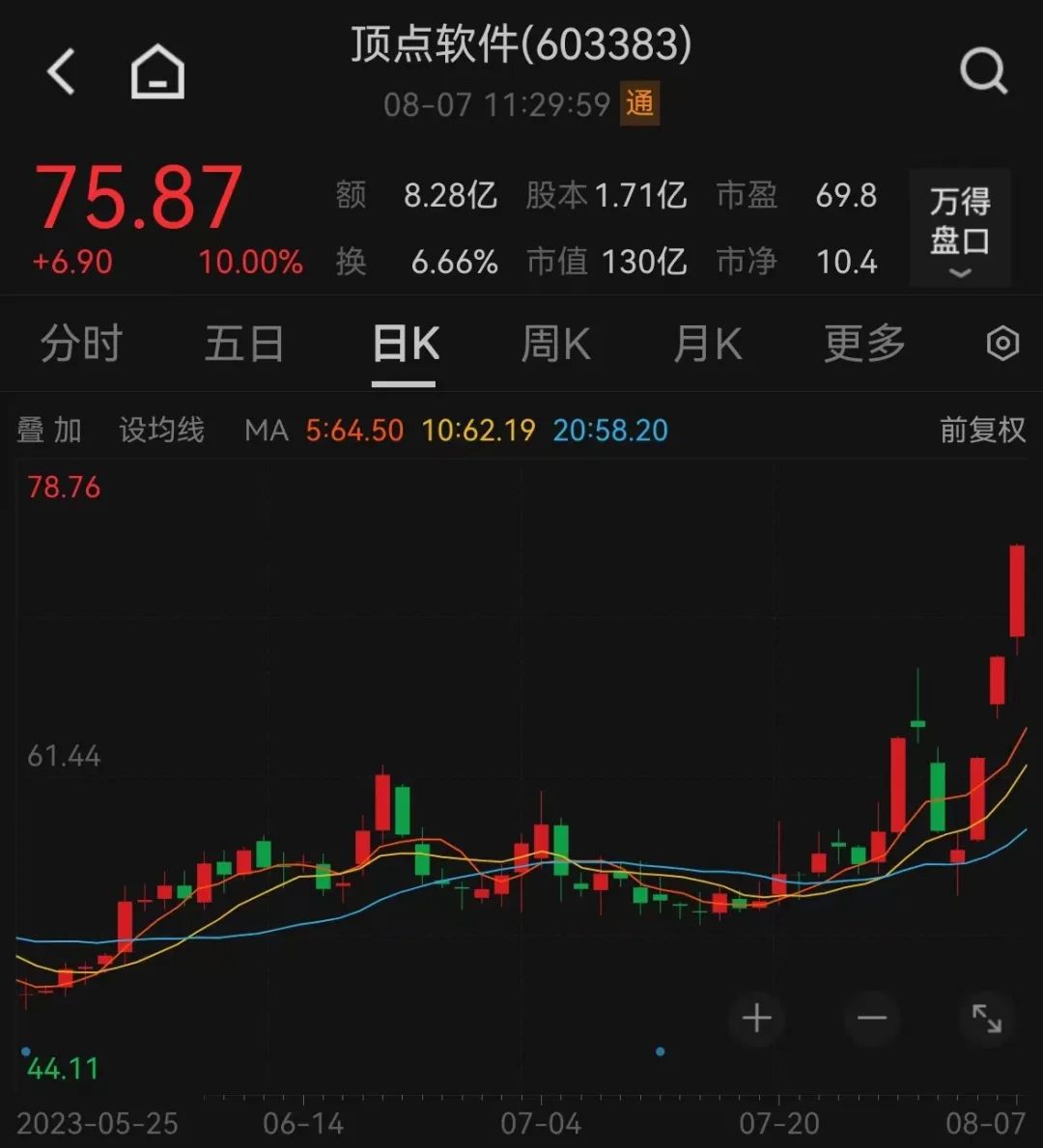Expand the chart to full screen

point(986,1018)
